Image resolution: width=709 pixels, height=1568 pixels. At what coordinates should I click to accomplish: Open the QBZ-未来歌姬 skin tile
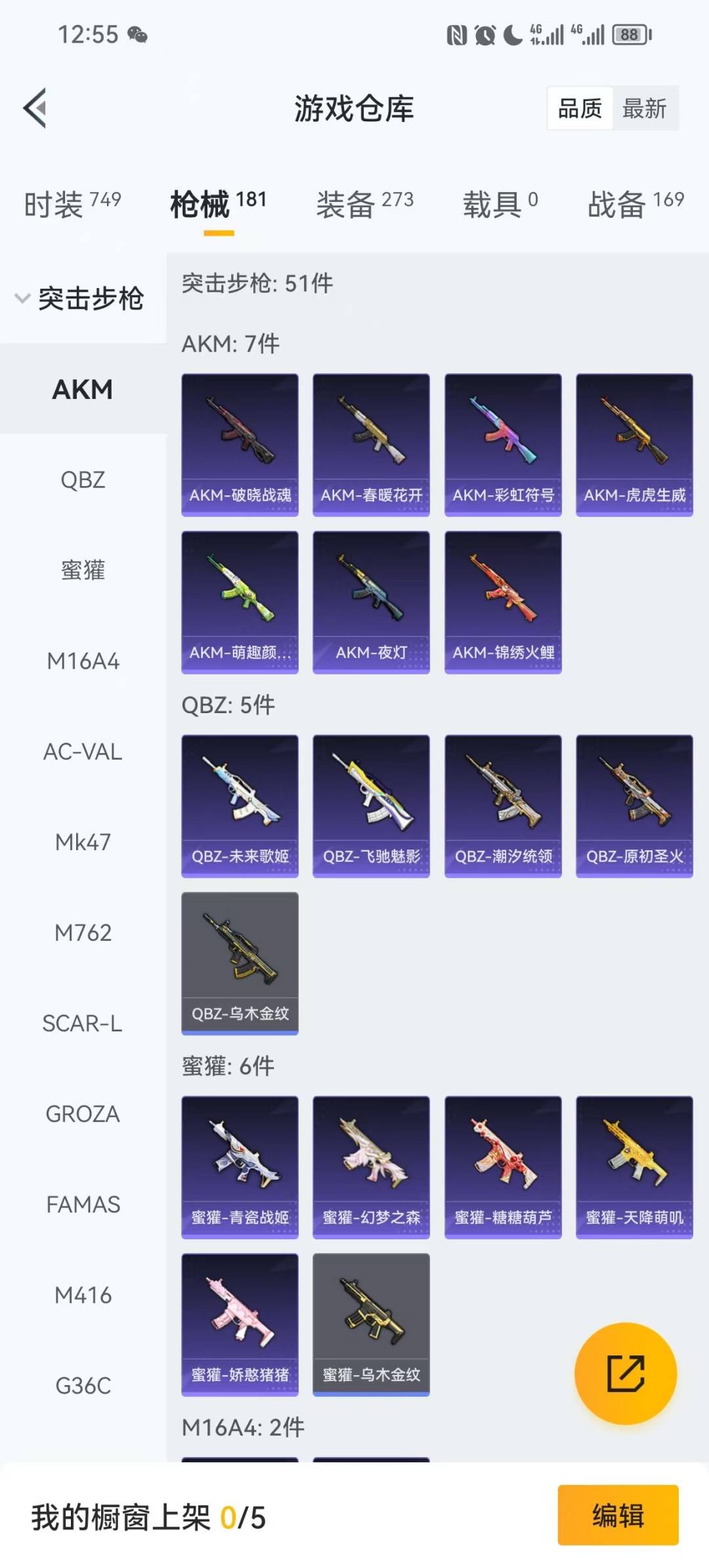[240, 806]
